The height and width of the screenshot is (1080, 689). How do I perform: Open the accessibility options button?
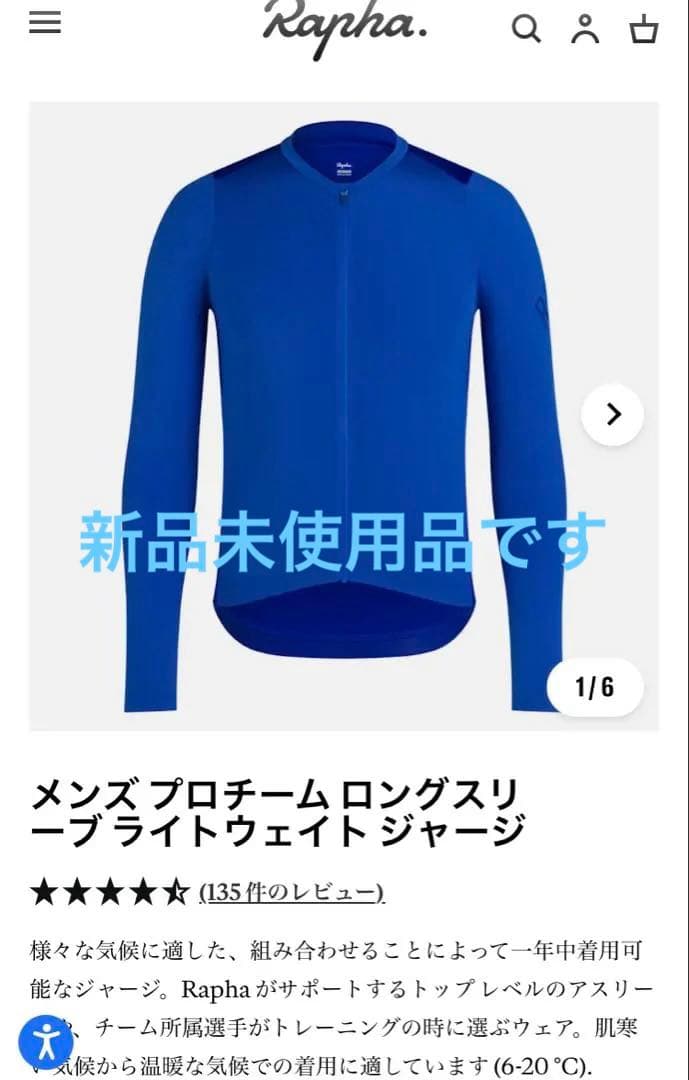pos(46,1041)
